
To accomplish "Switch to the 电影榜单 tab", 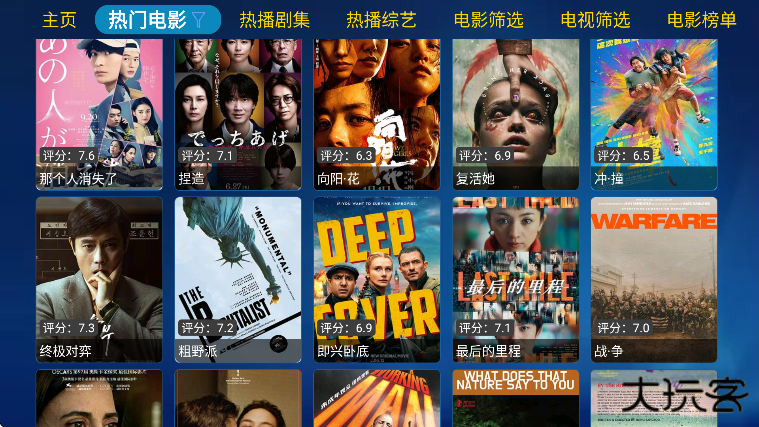I will tap(702, 20).
